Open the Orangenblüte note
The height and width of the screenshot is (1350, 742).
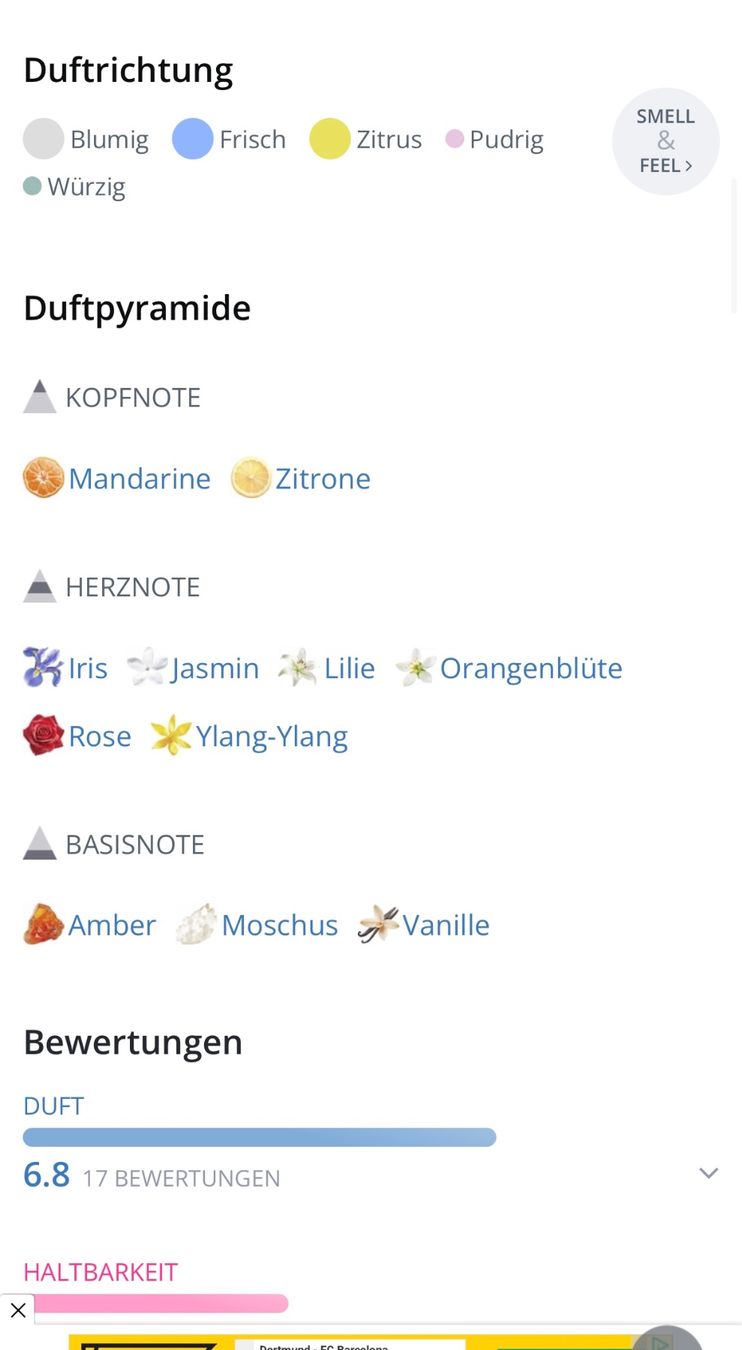pyautogui.click(x=509, y=667)
